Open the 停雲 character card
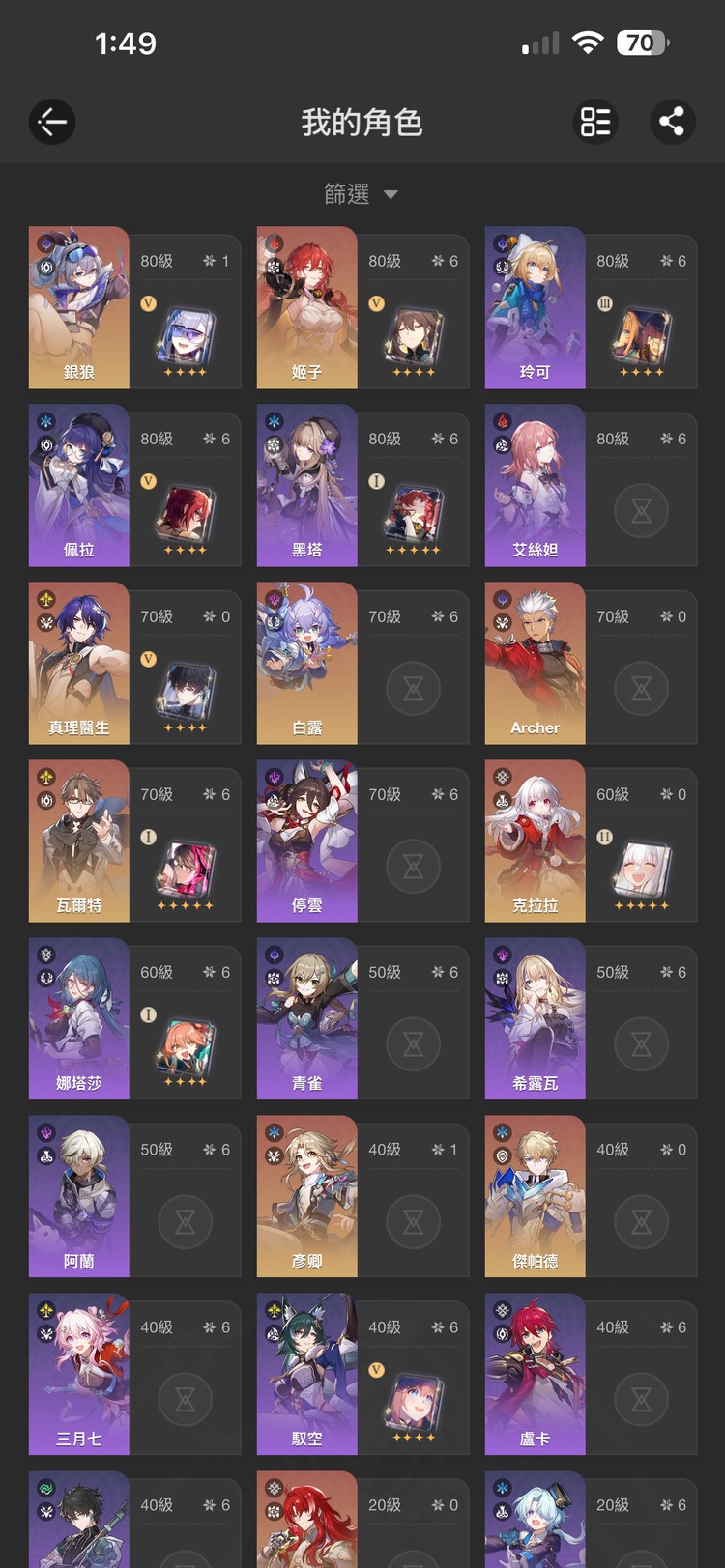This screenshot has height=1568, width=725. coord(362,841)
